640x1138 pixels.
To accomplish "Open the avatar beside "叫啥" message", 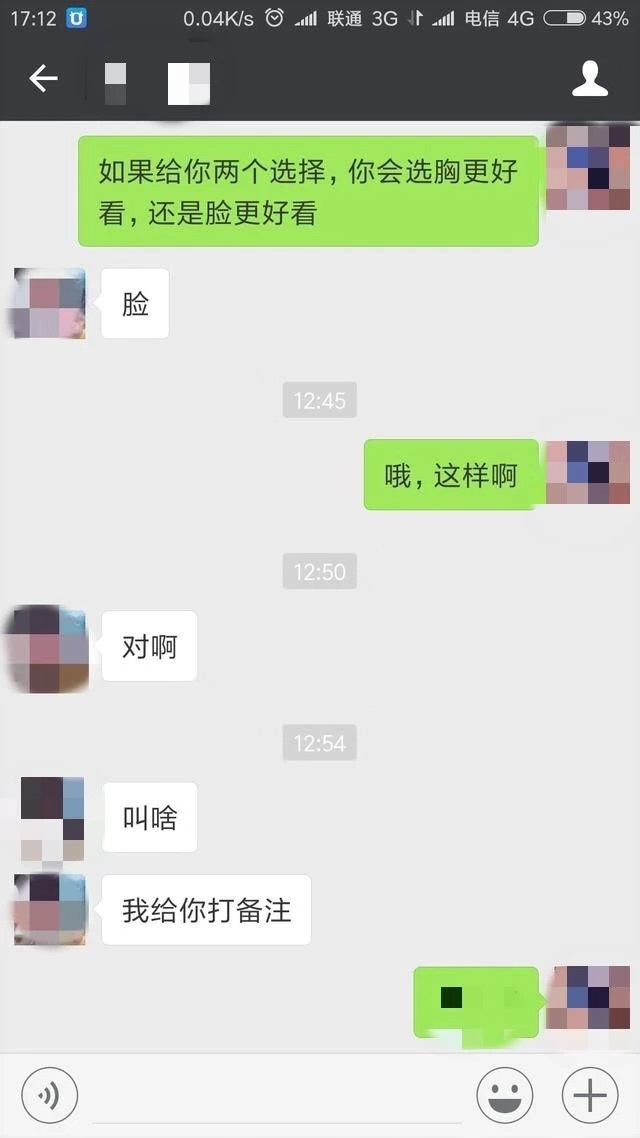I will click(x=52, y=817).
